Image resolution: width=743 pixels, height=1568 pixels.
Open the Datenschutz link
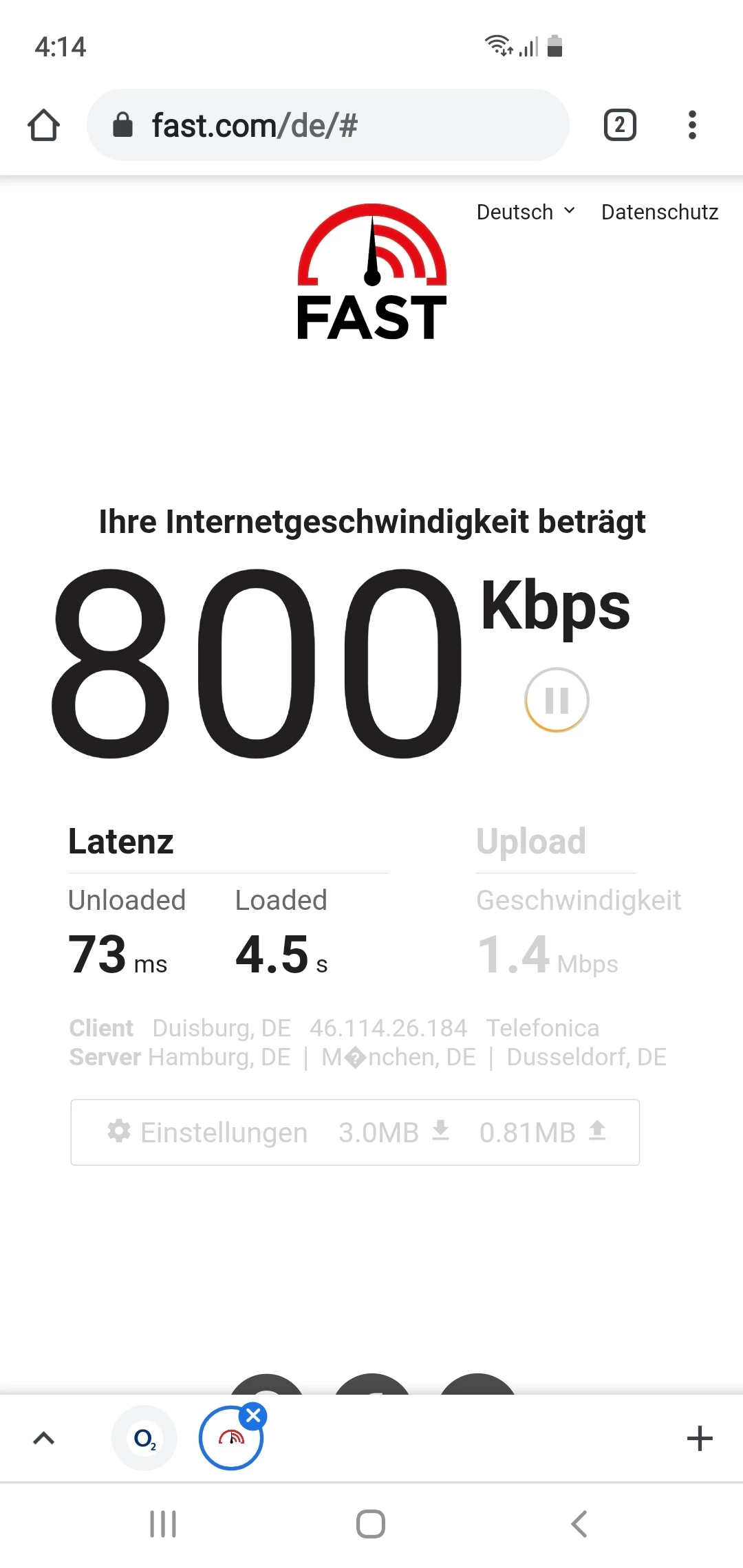659,212
